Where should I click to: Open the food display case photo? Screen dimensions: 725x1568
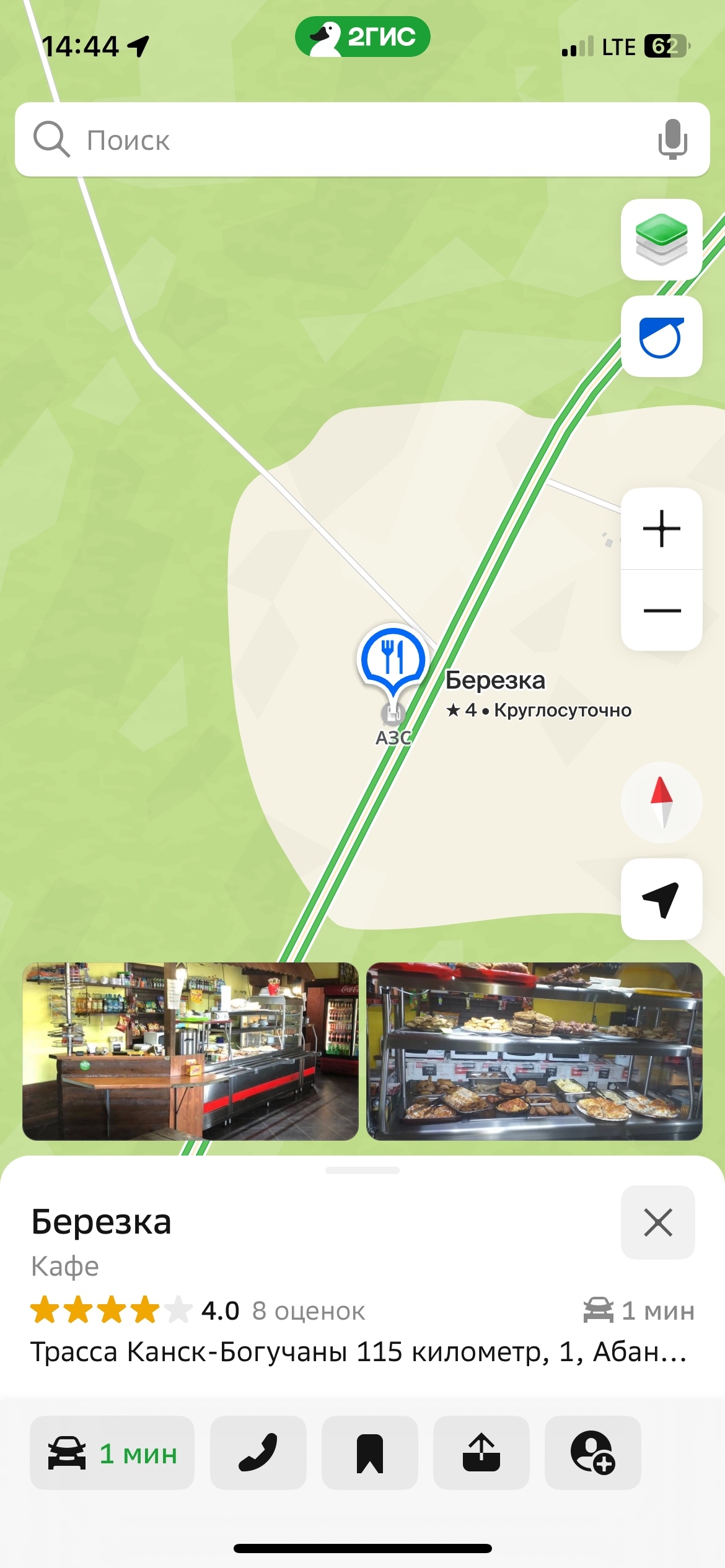coord(534,1051)
